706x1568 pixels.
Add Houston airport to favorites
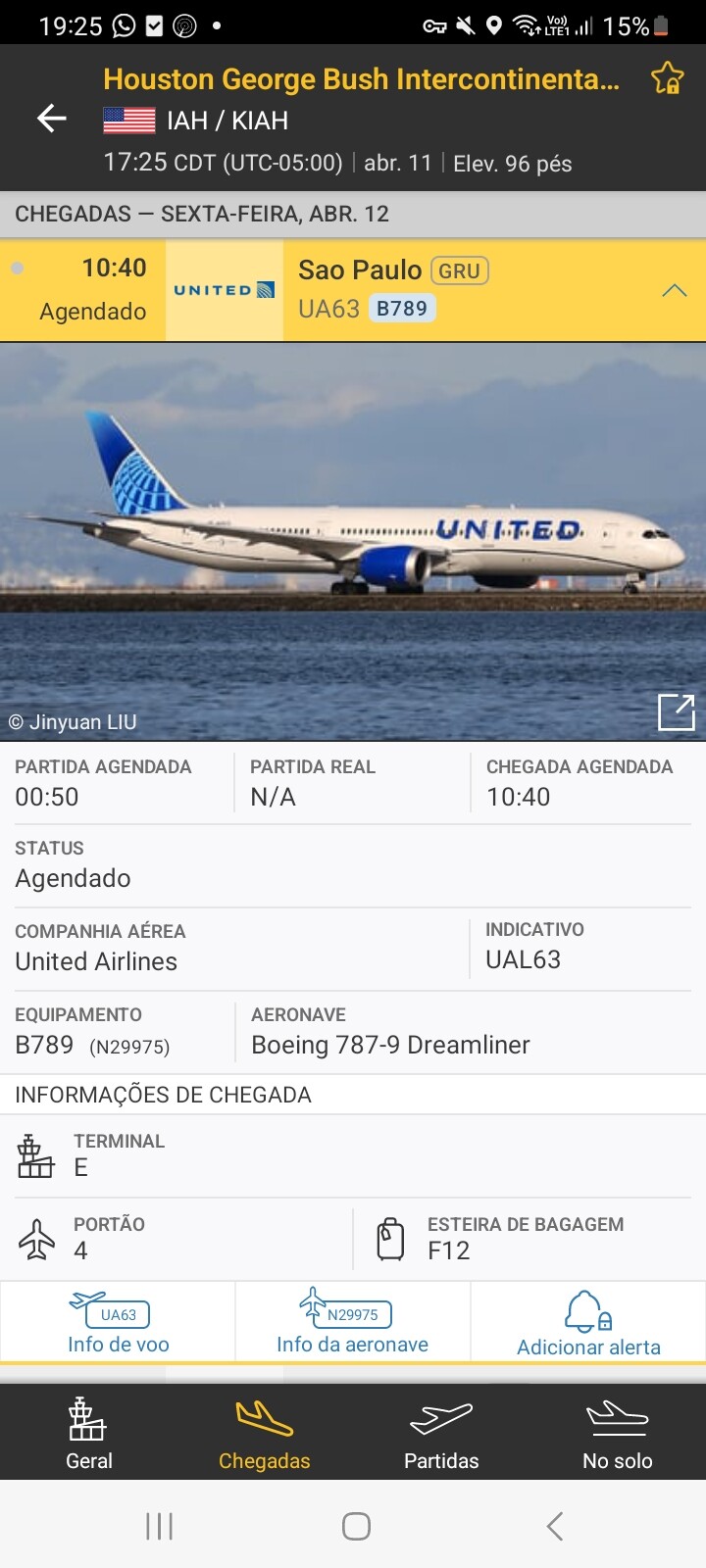point(668,78)
